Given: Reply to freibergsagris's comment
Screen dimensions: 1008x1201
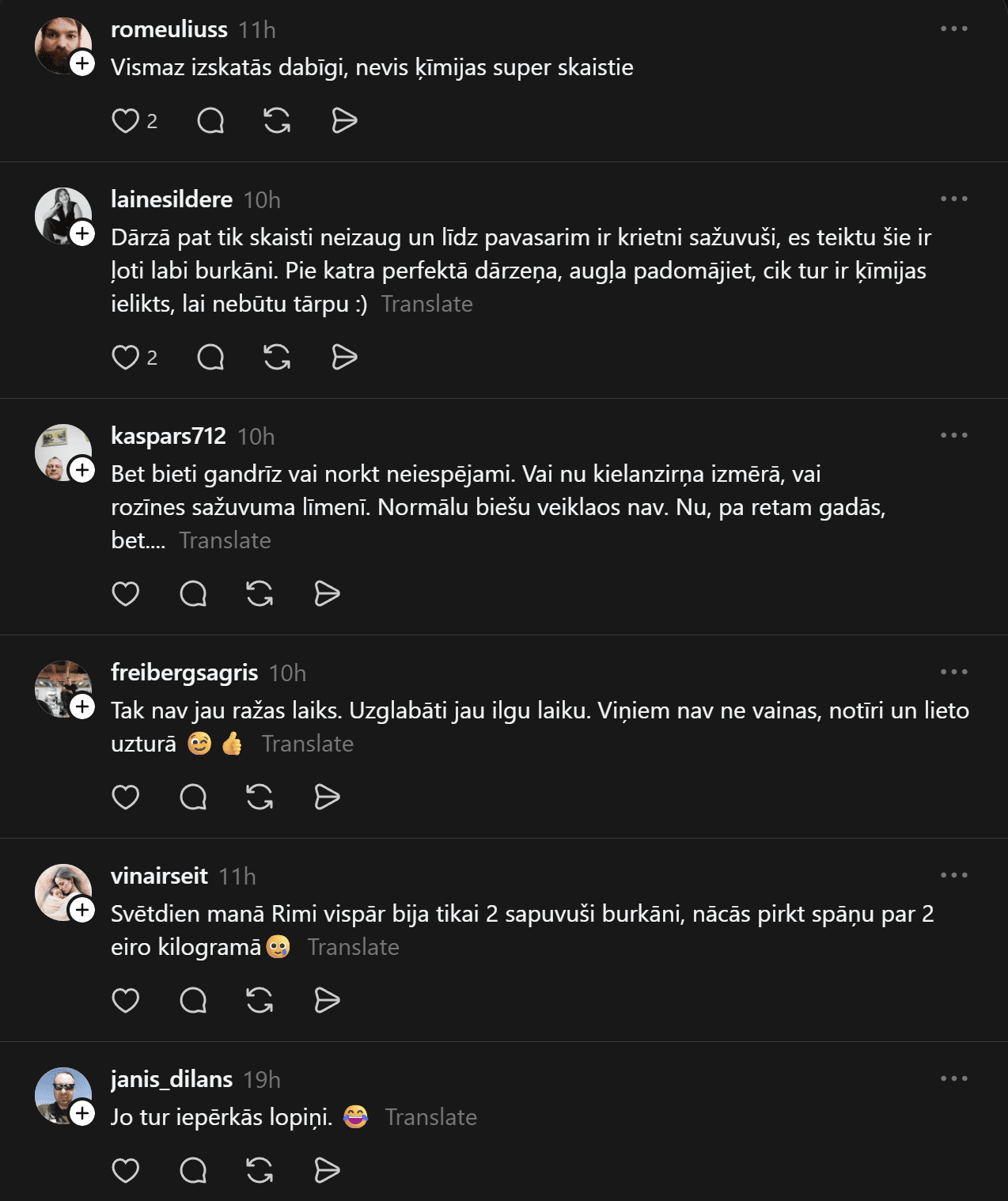Looking at the screenshot, I should (193, 798).
